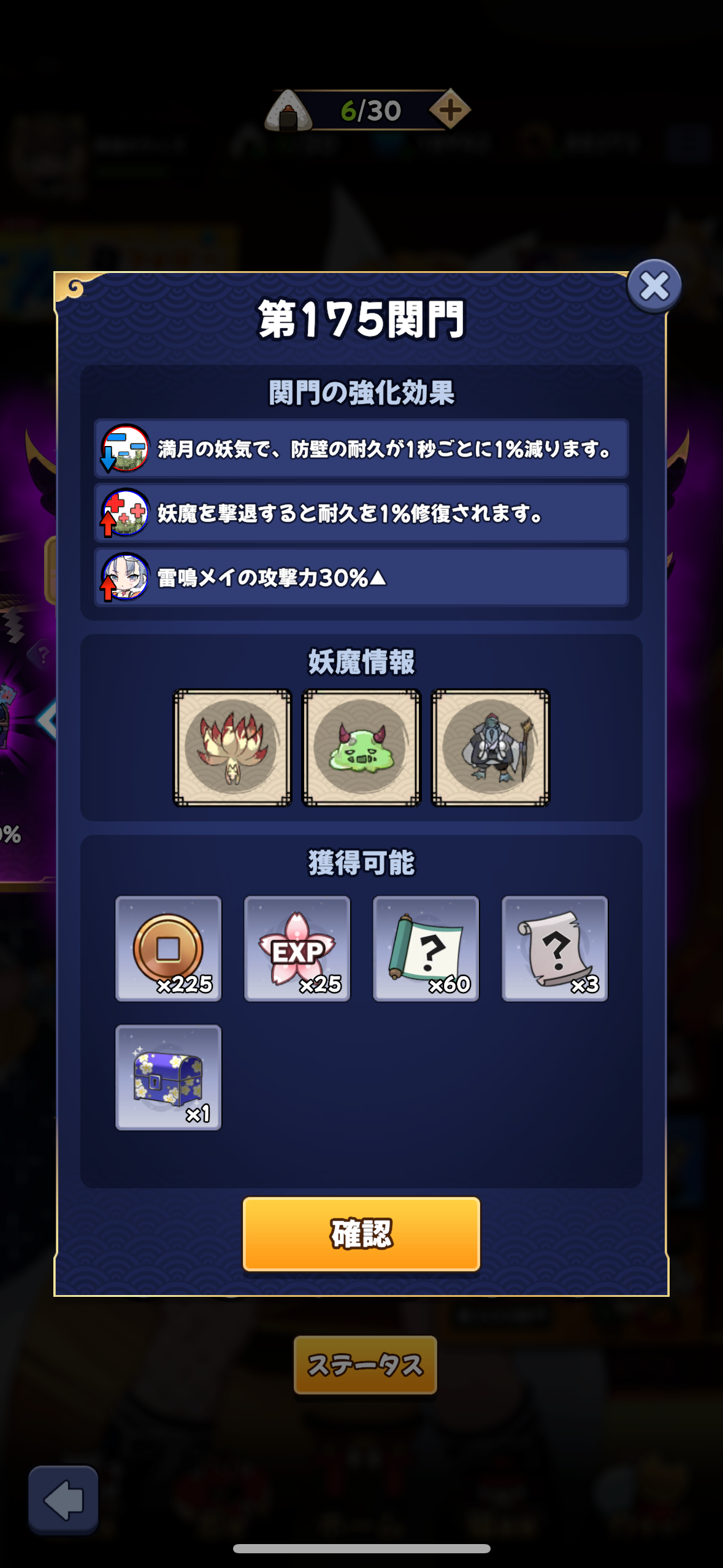The height and width of the screenshot is (1568, 723).
Task: View the armored kappa yokai info
Action: click(490, 747)
